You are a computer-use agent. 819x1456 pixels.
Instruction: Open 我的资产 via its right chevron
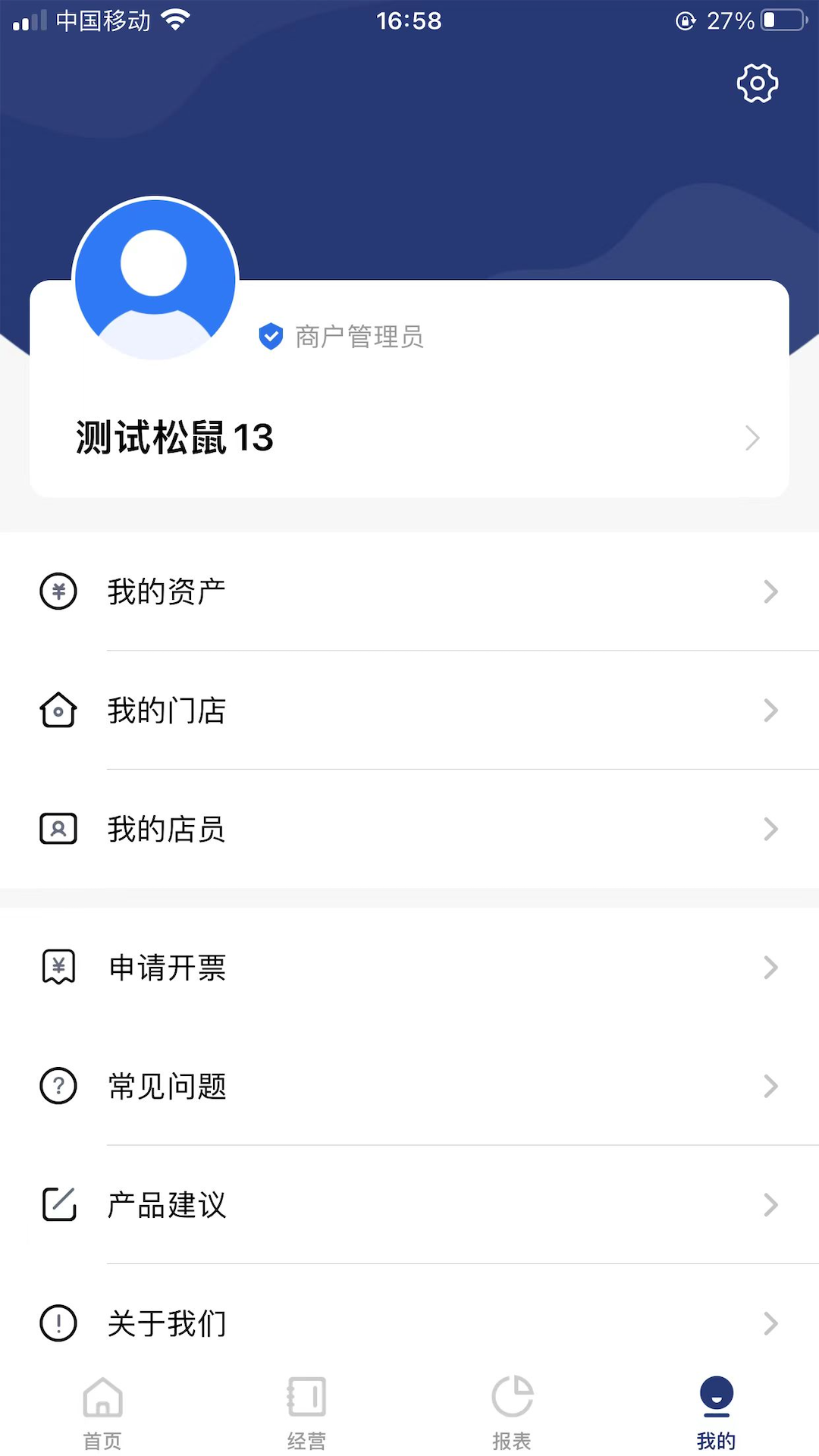tap(771, 591)
